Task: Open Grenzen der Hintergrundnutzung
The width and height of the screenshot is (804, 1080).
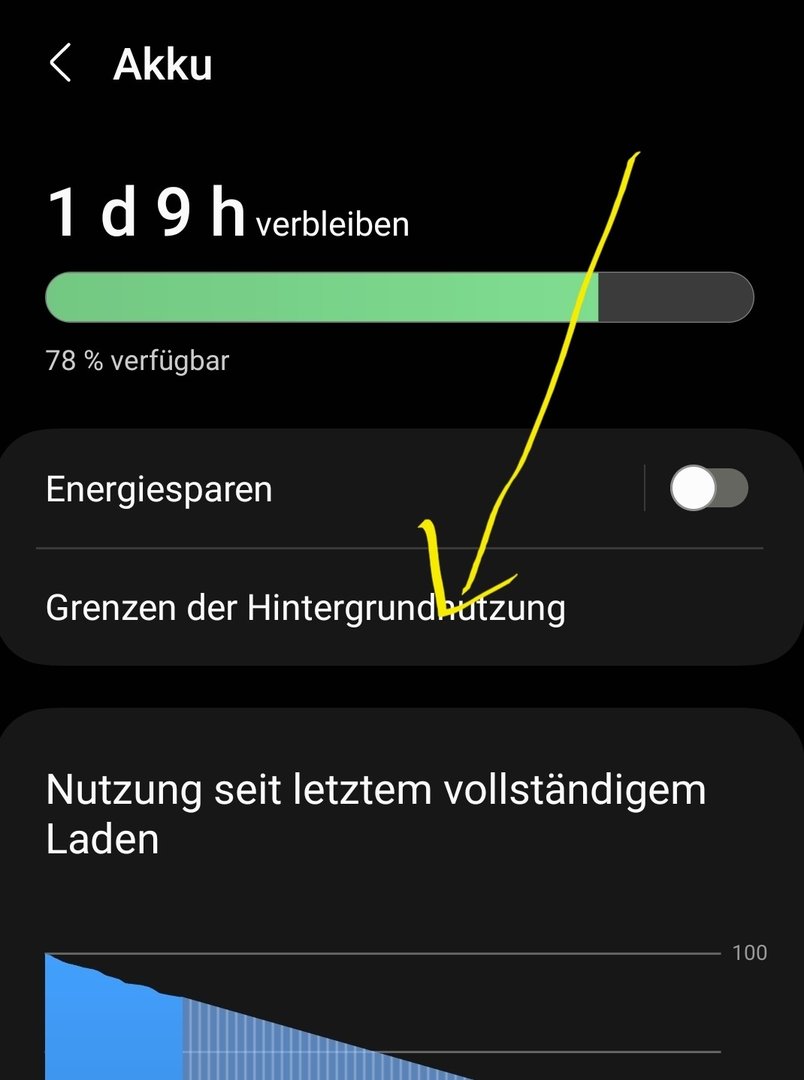Action: click(305, 608)
